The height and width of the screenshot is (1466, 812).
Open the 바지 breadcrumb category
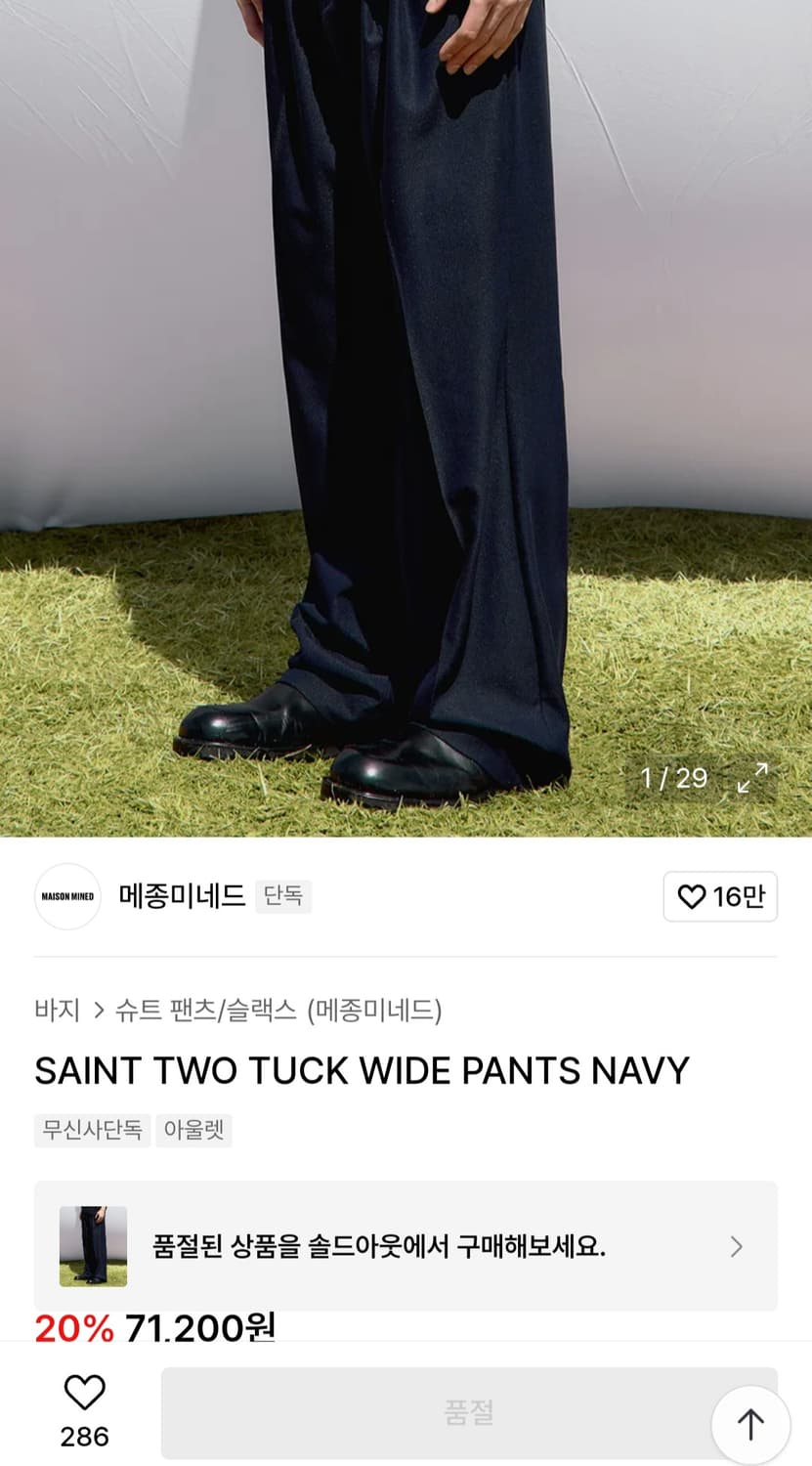pyautogui.click(x=57, y=1013)
